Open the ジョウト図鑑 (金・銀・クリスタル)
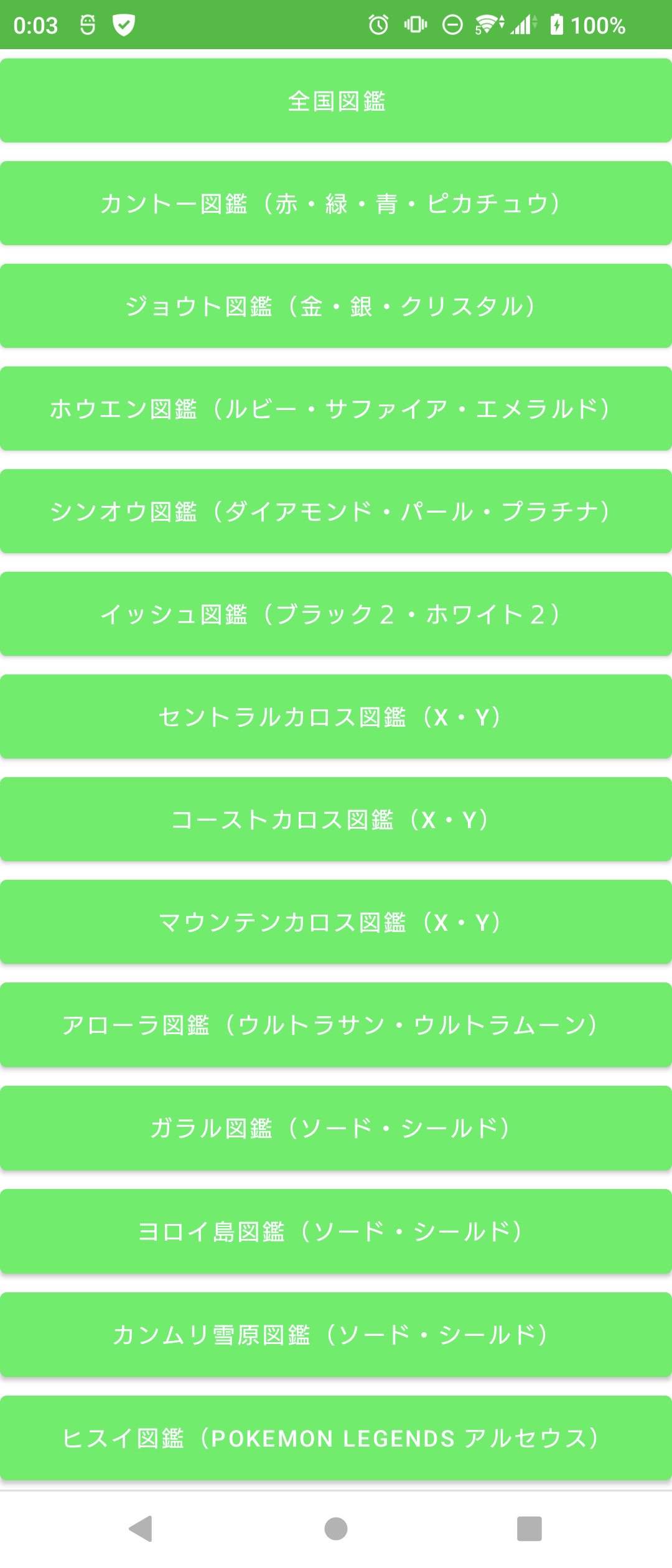Screen dimensions: 672x1568 tap(336, 306)
